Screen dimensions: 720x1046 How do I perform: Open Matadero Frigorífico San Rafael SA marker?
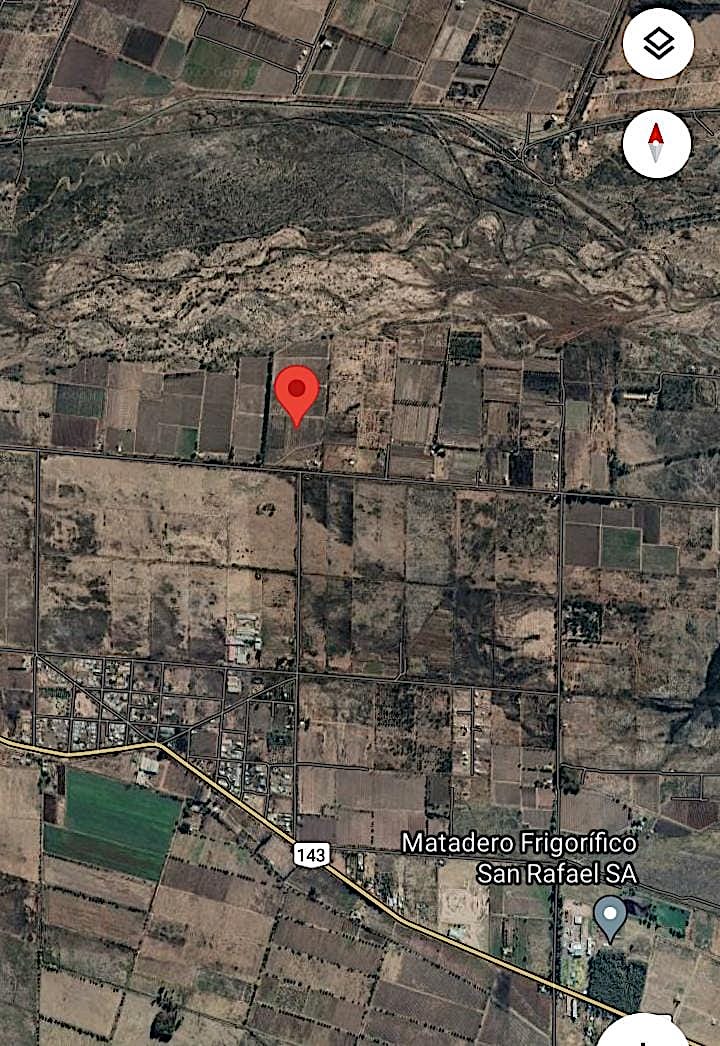610,916
